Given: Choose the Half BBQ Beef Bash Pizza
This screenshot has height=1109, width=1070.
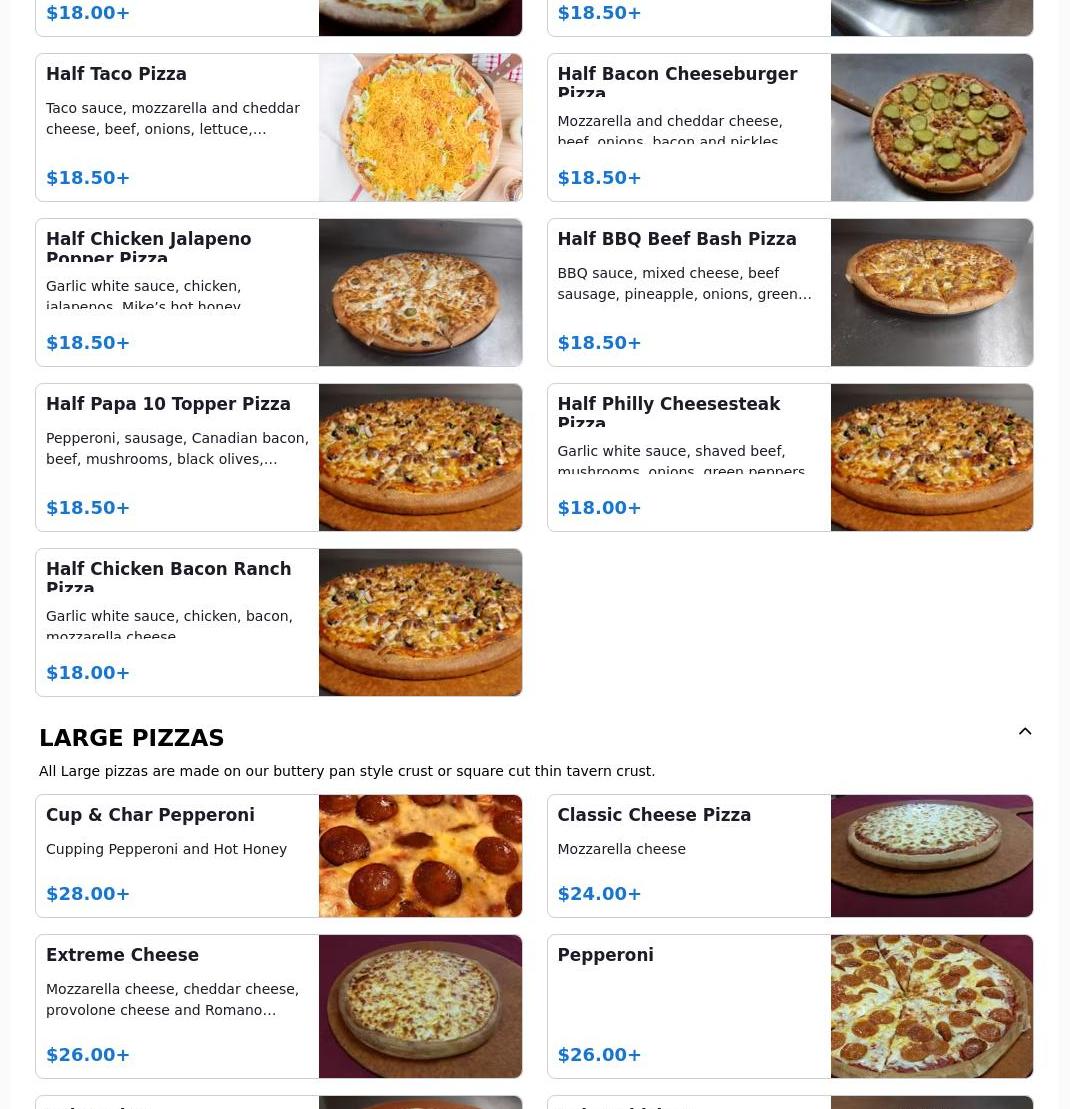Looking at the screenshot, I should 789,292.
